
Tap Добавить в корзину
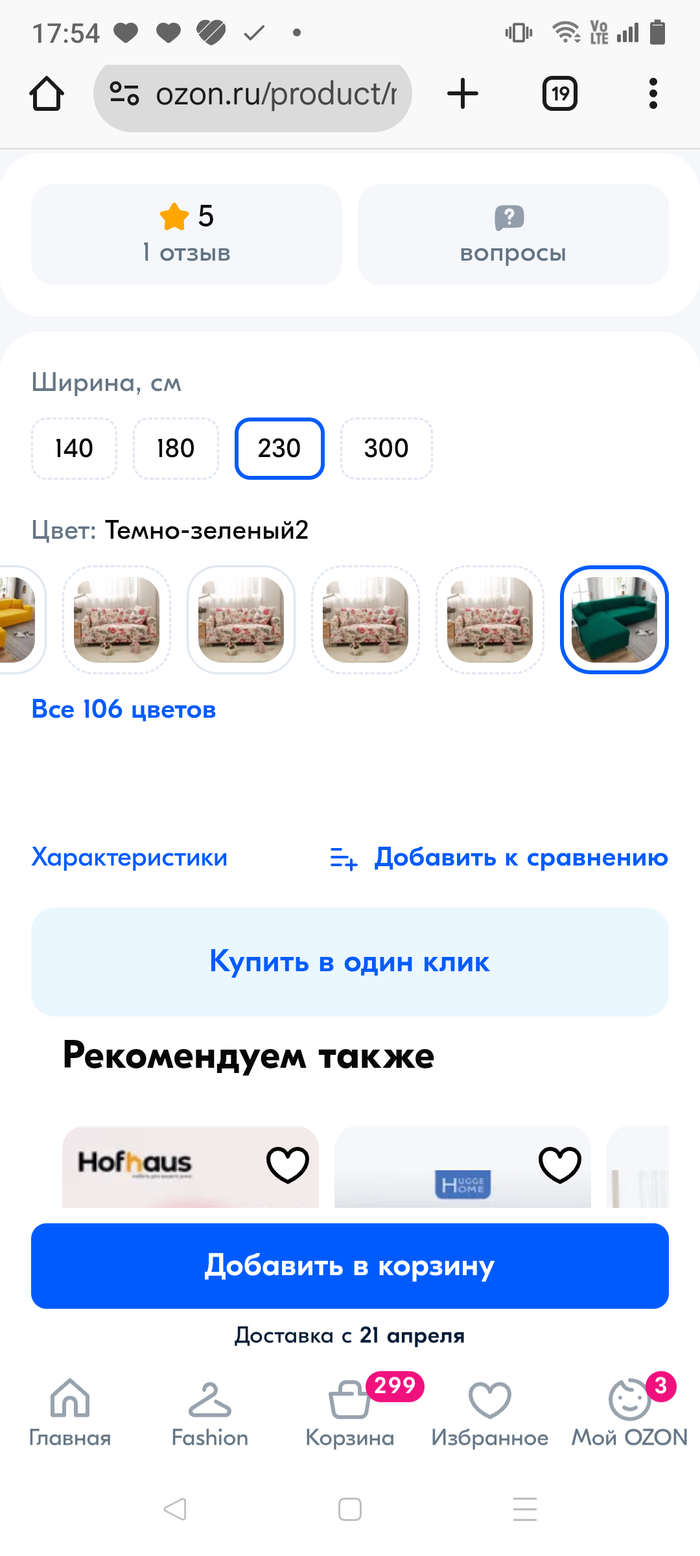coord(349,1266)
